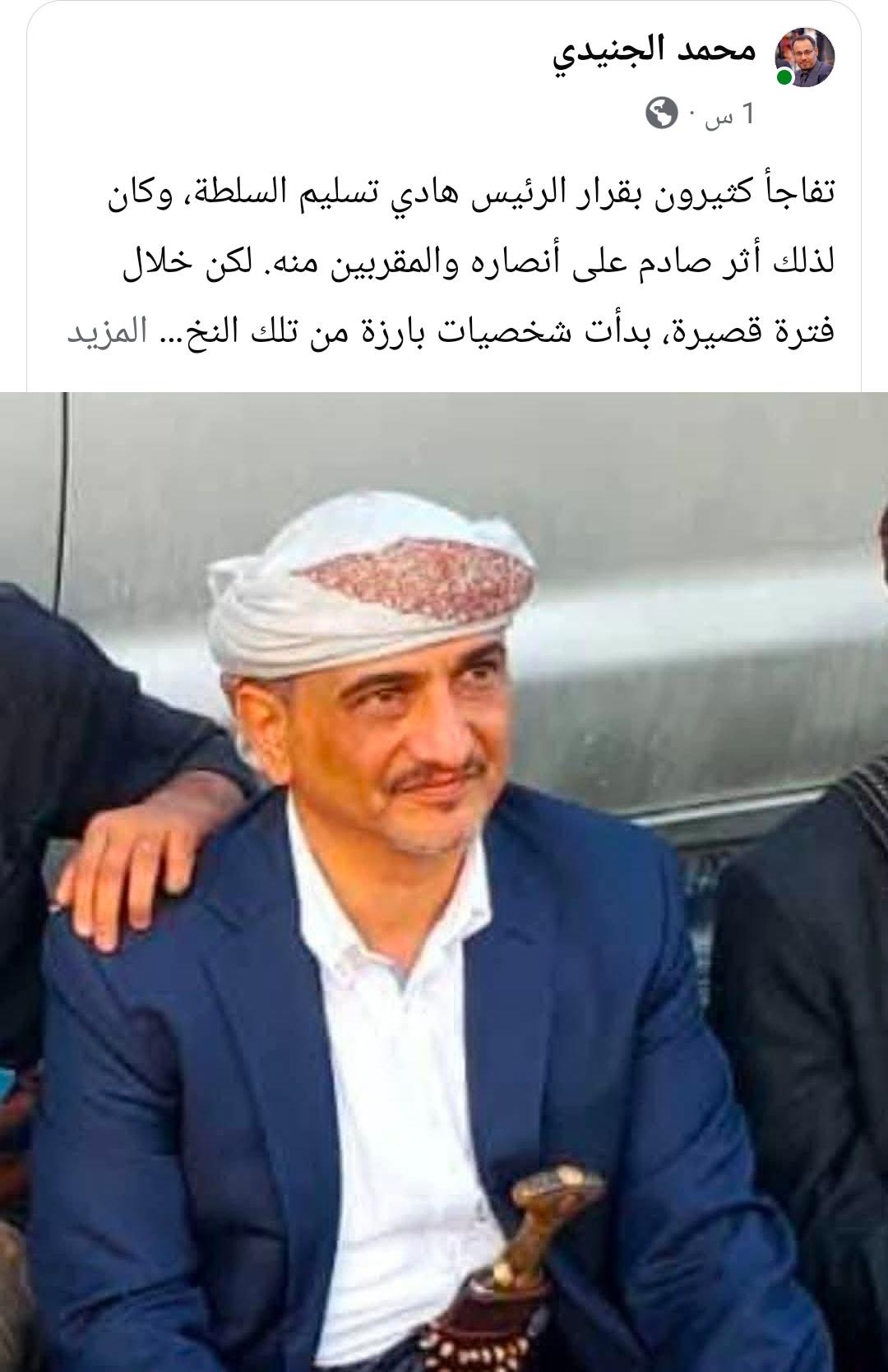Tap the public globe privacy icon
Viewport: 888px width, 1372px height.
(x=662, y=113)
